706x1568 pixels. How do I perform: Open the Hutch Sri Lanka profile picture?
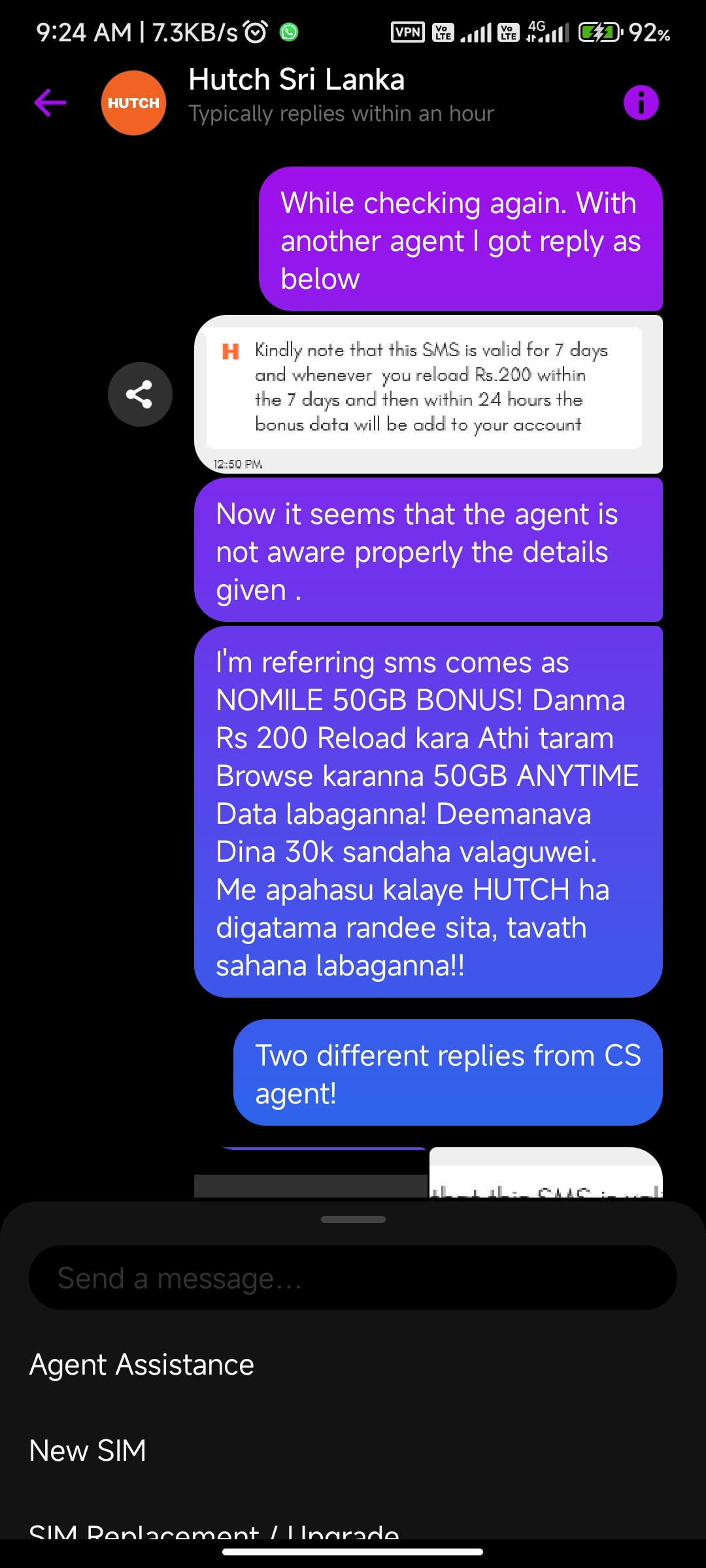coord(133,103)
